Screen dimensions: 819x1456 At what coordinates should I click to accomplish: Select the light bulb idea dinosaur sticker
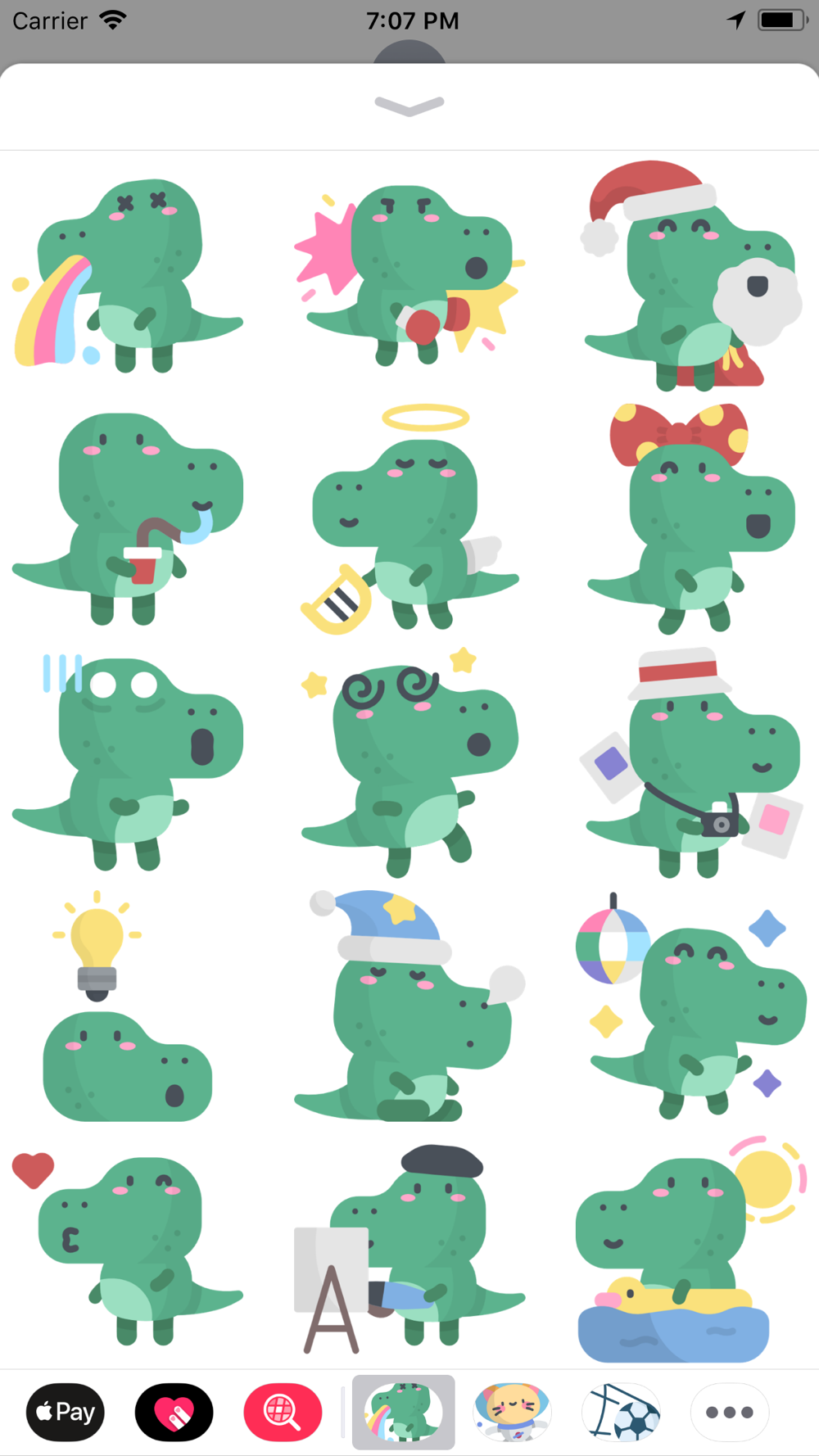pos(127,1006)
